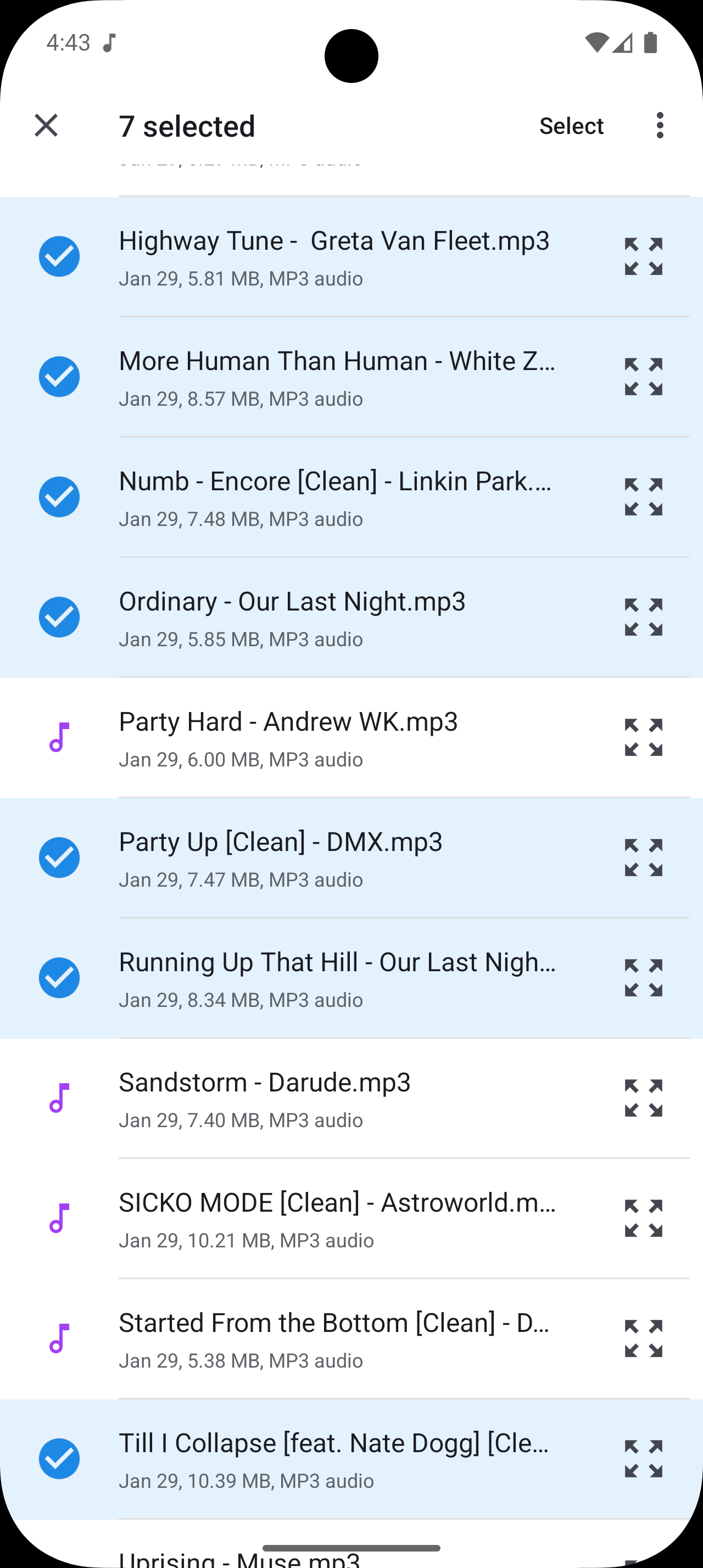The width and height of the screenshot is (703, 1568).
Task: Tap the Select button
Action: click(571, 125)
